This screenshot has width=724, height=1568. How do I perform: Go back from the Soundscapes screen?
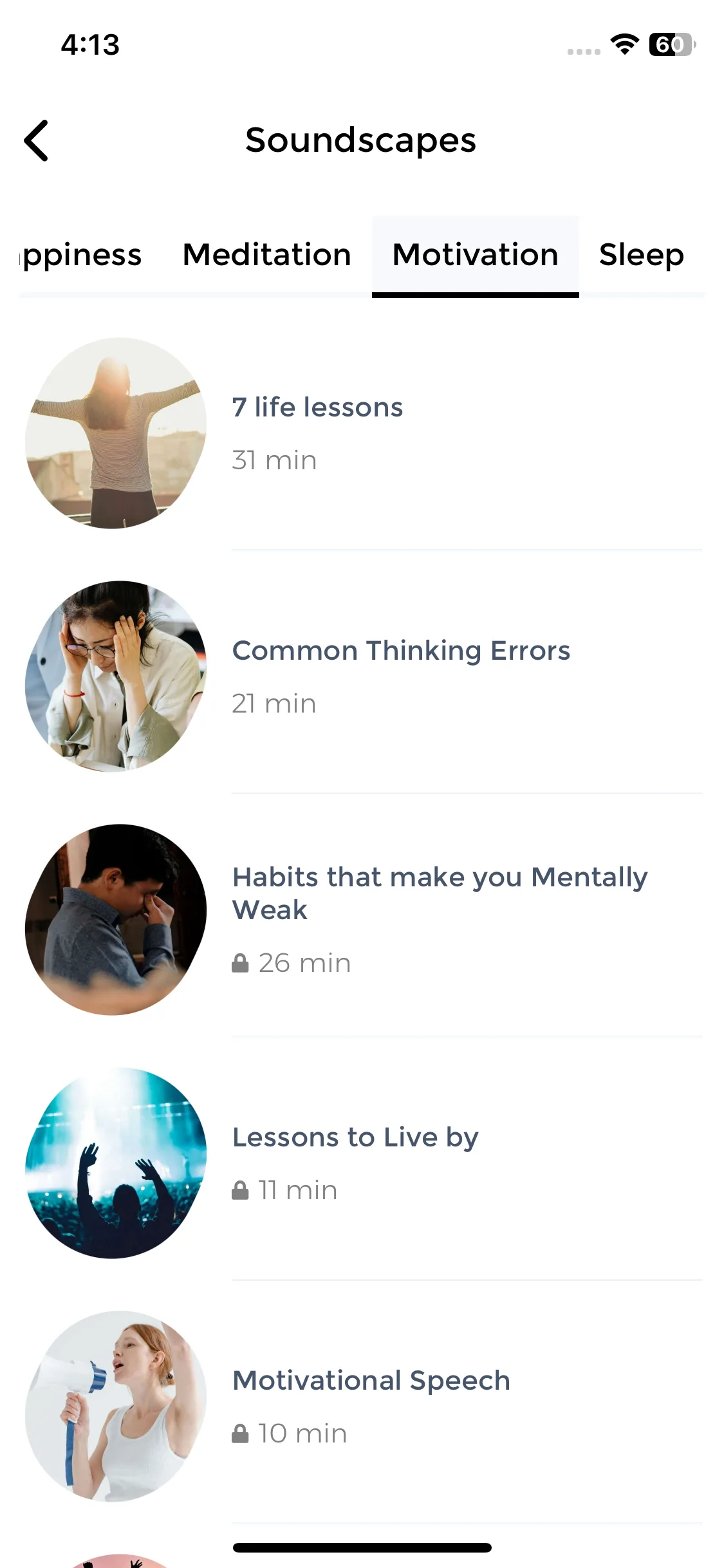tap(37, 140)
